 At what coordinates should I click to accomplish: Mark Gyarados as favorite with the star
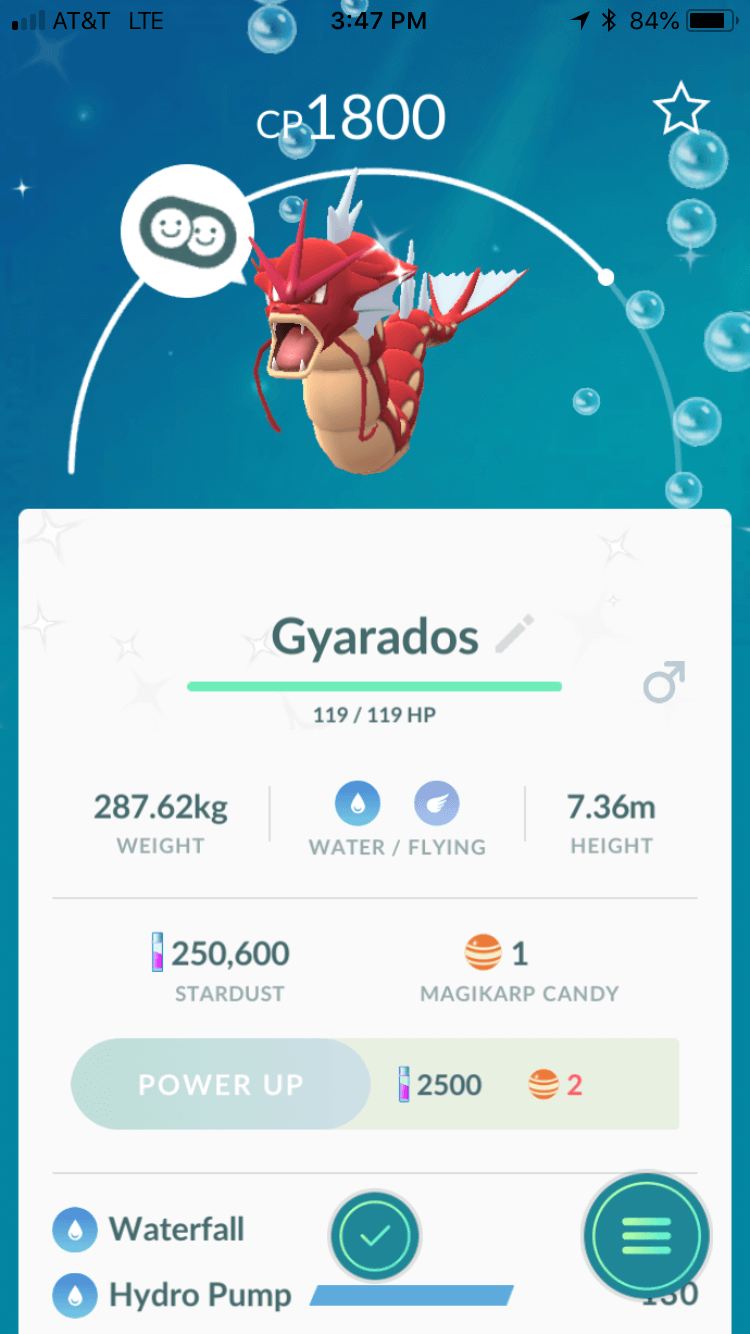click(681, 110)
